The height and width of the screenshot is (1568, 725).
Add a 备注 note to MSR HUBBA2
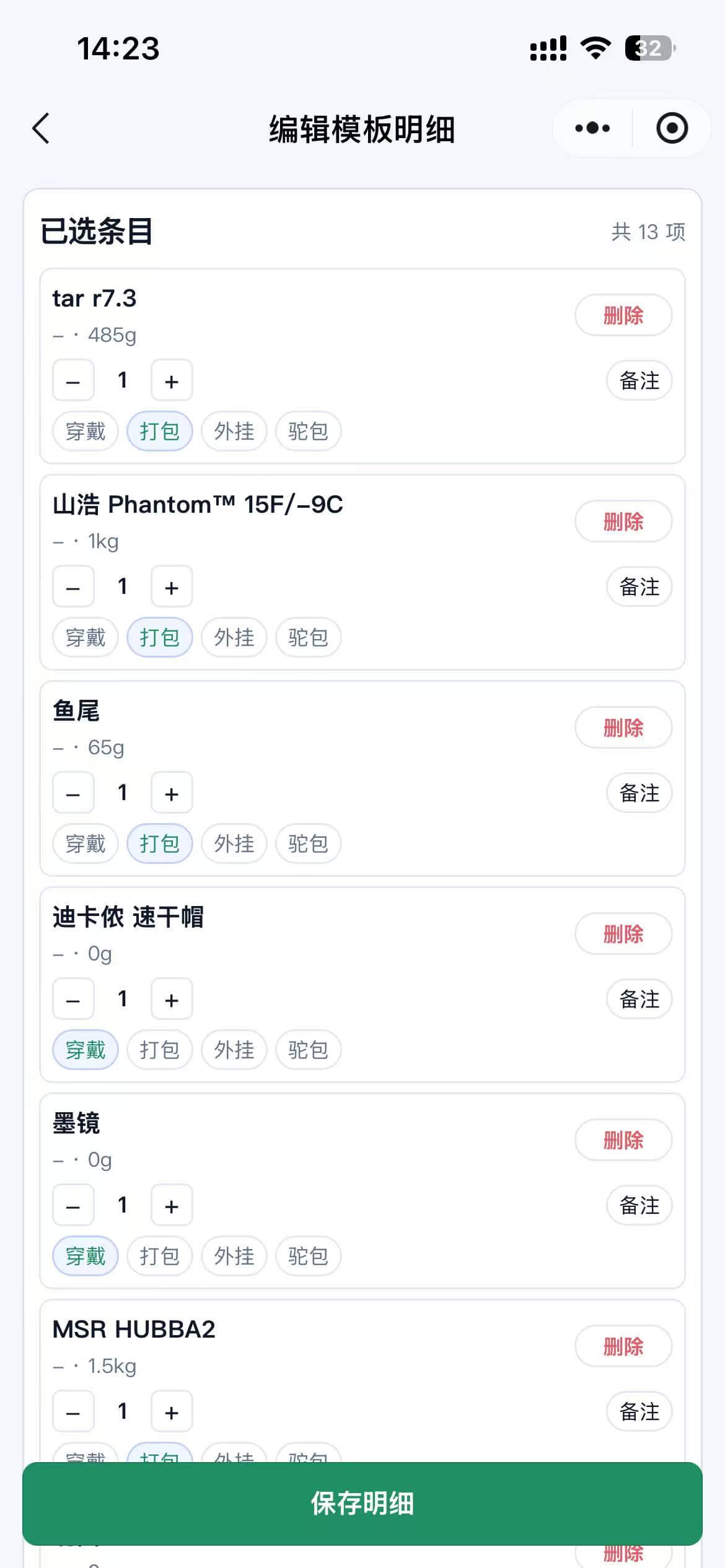tap(639, 1411)
